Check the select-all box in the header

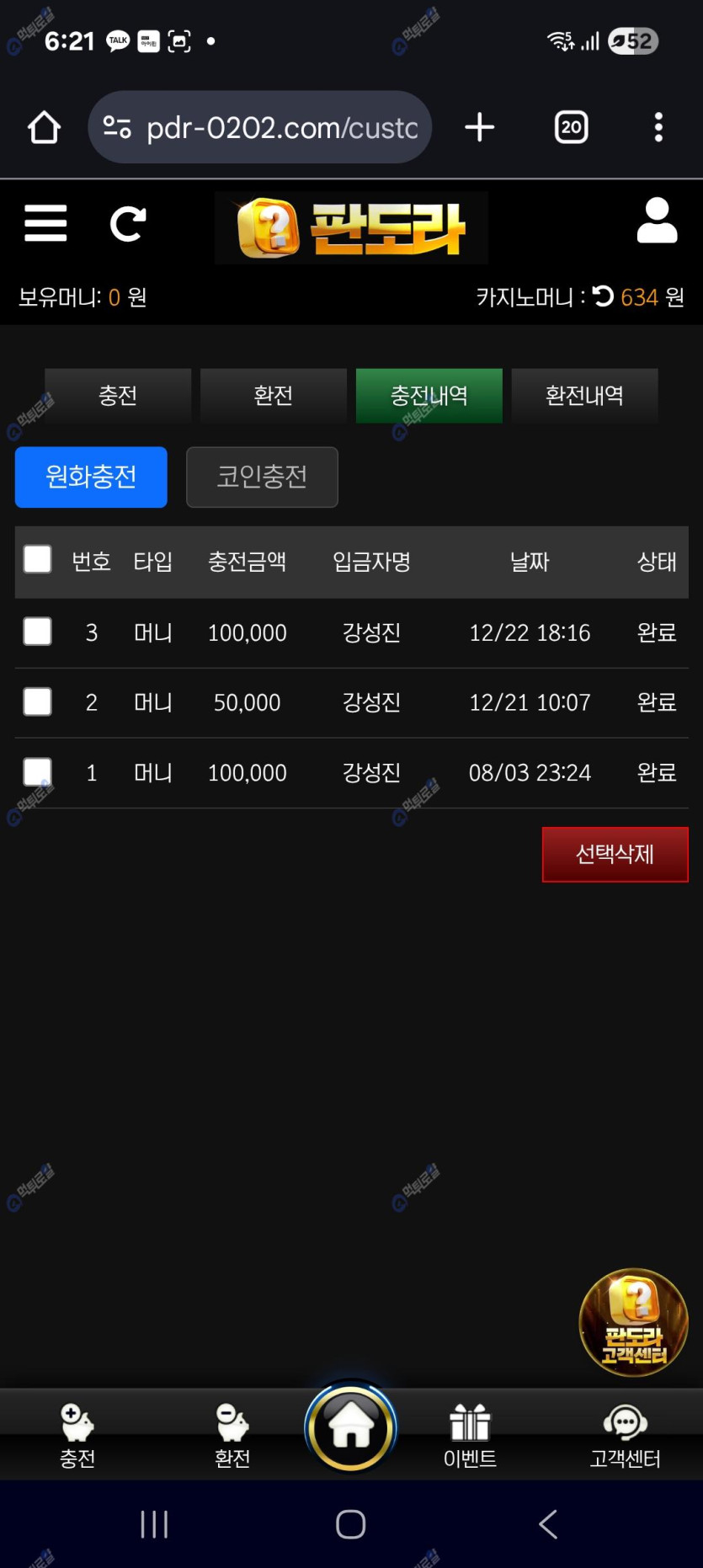click(x=38, y=559)
